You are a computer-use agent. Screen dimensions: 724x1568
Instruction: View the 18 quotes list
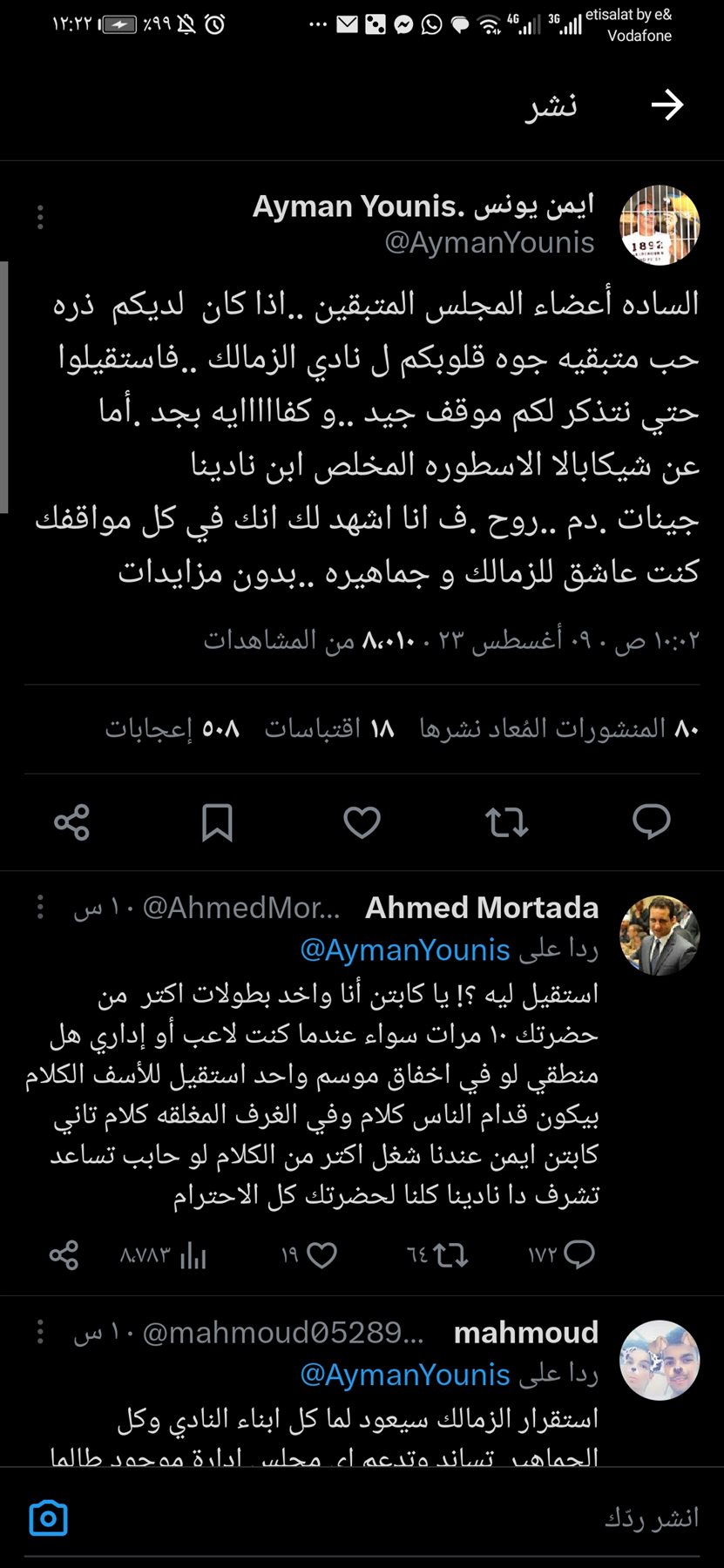[329, 728]
